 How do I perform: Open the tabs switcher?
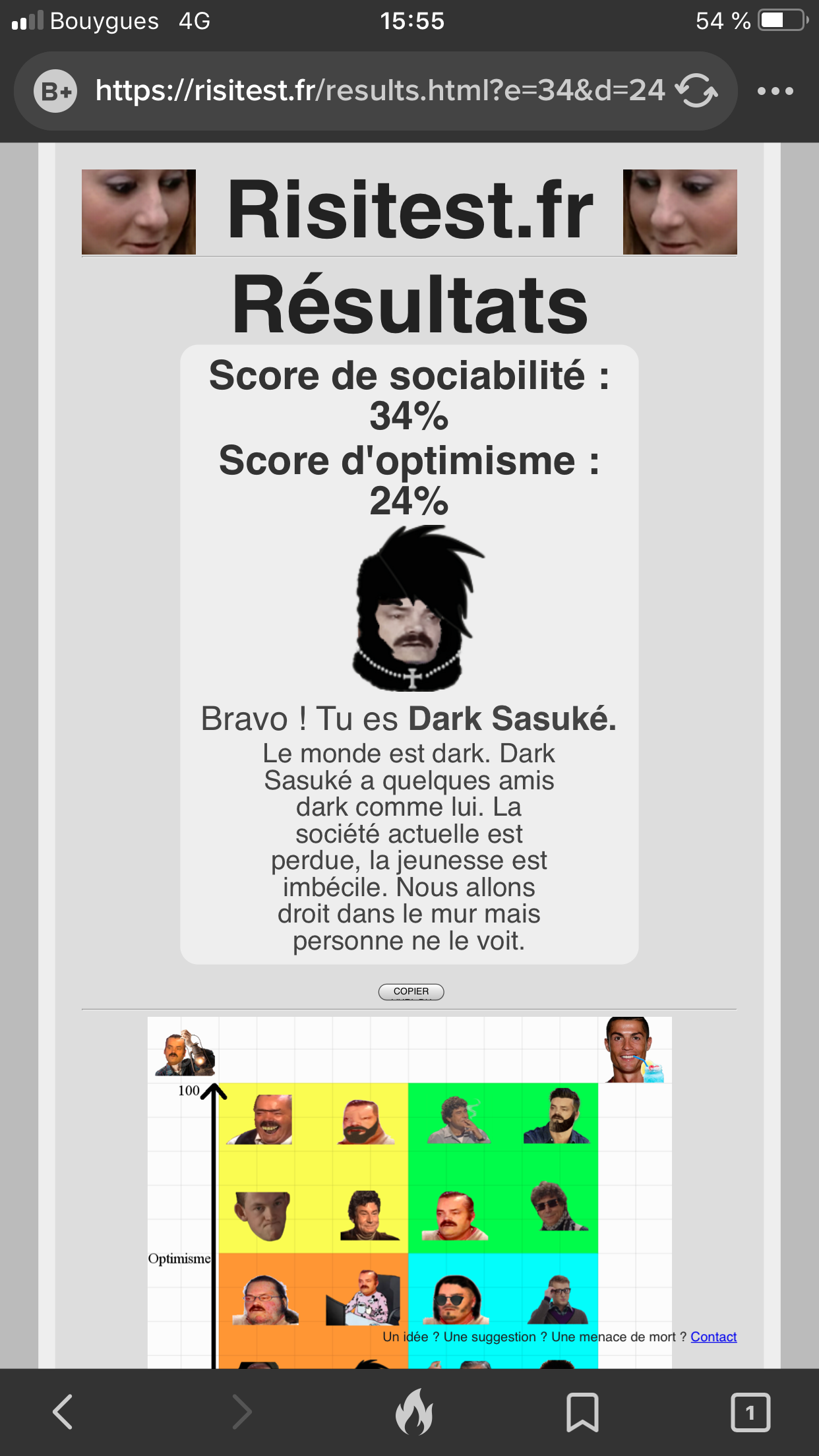click(x=750, y=1412)
